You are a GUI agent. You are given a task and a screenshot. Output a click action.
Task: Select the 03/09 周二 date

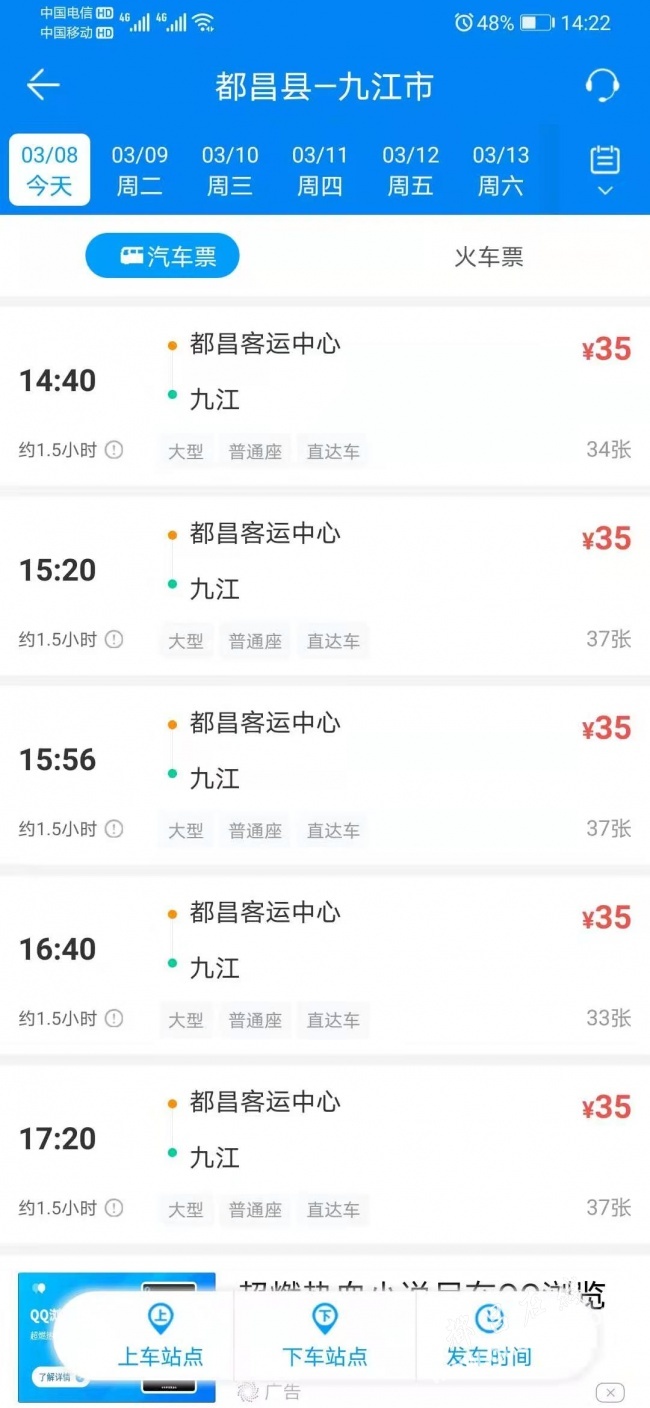pyautogui.click(x=140, y=170)
